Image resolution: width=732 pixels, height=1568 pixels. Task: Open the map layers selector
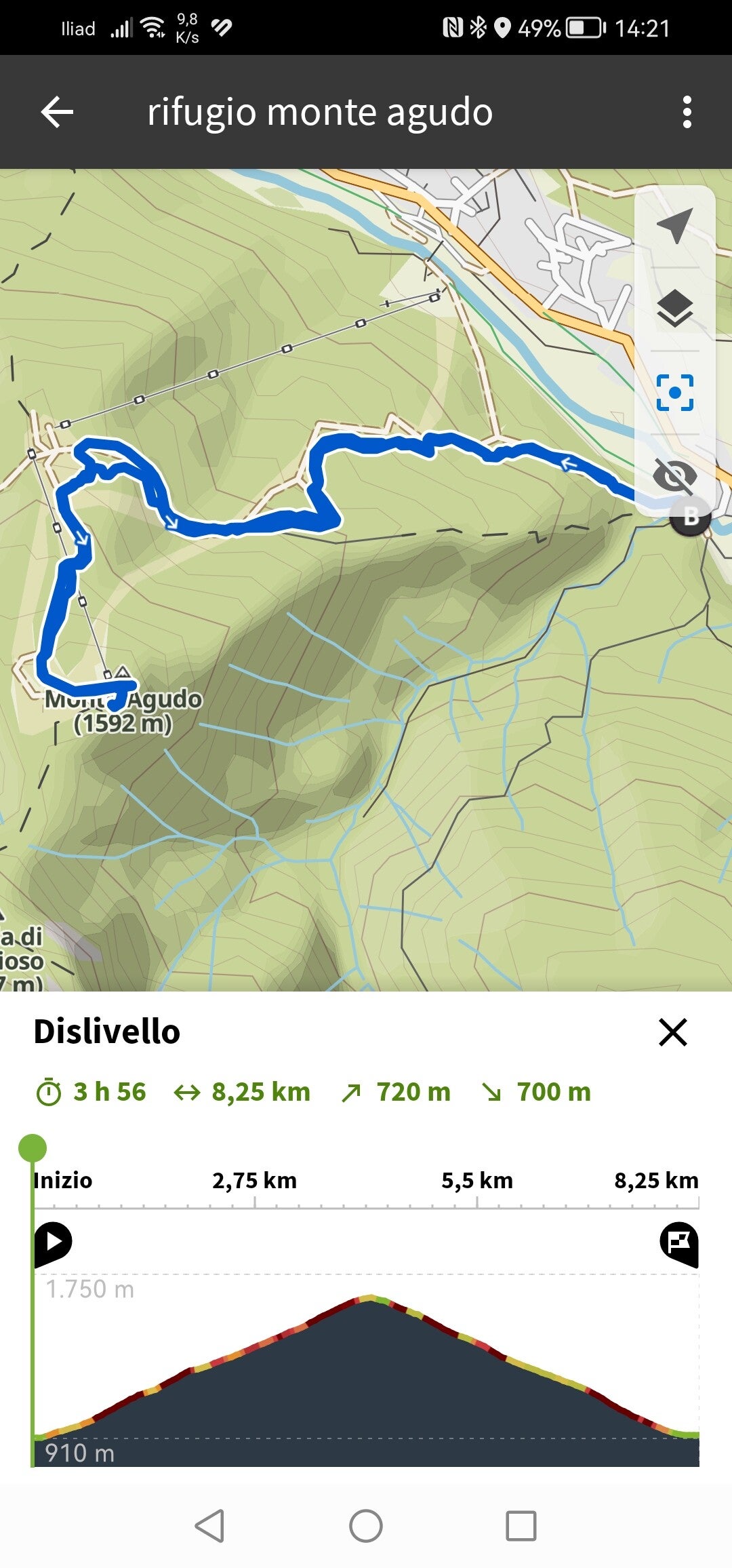tap(674, 309)
